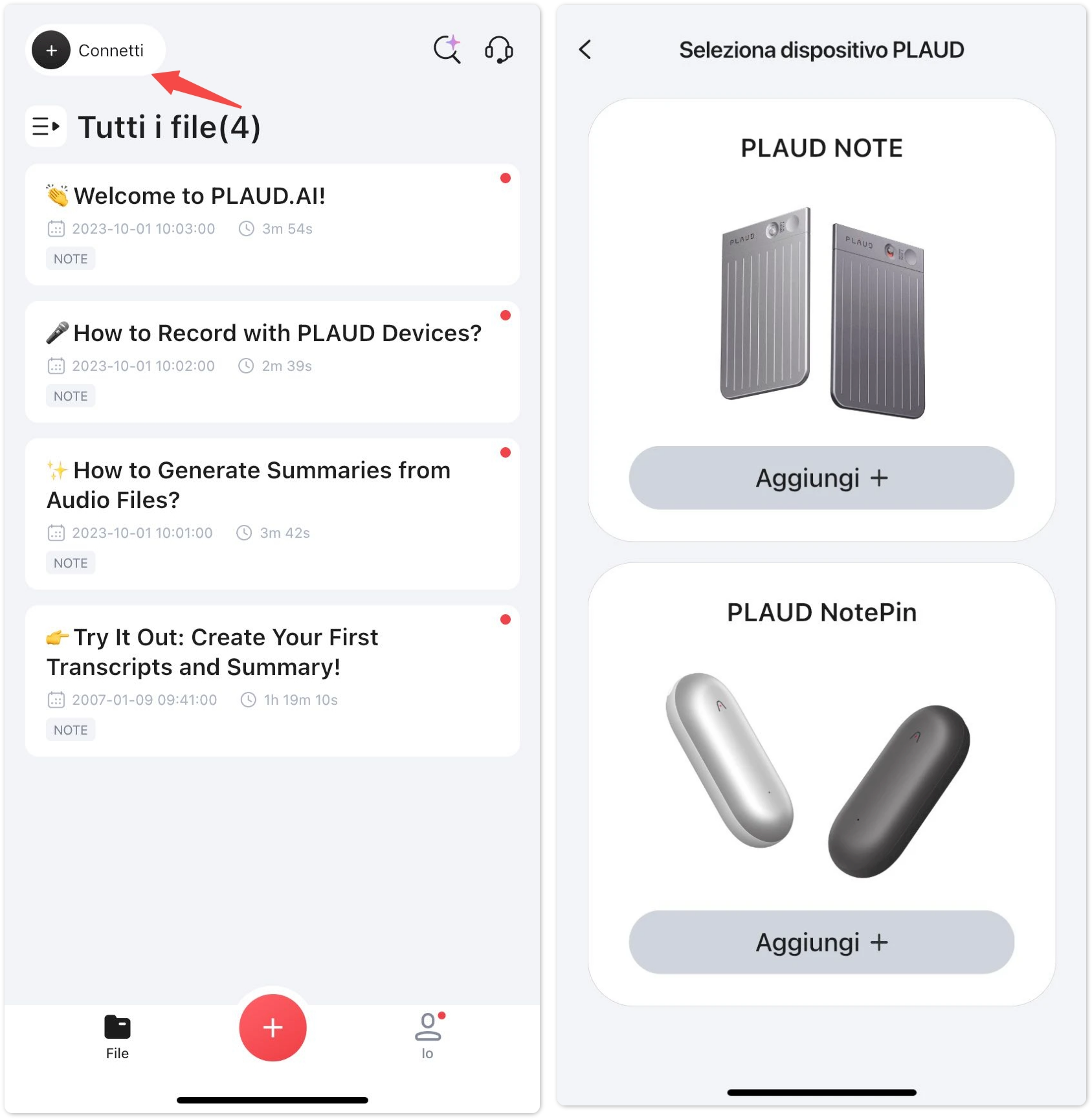Add the PLAUD NotePin device

821,942
